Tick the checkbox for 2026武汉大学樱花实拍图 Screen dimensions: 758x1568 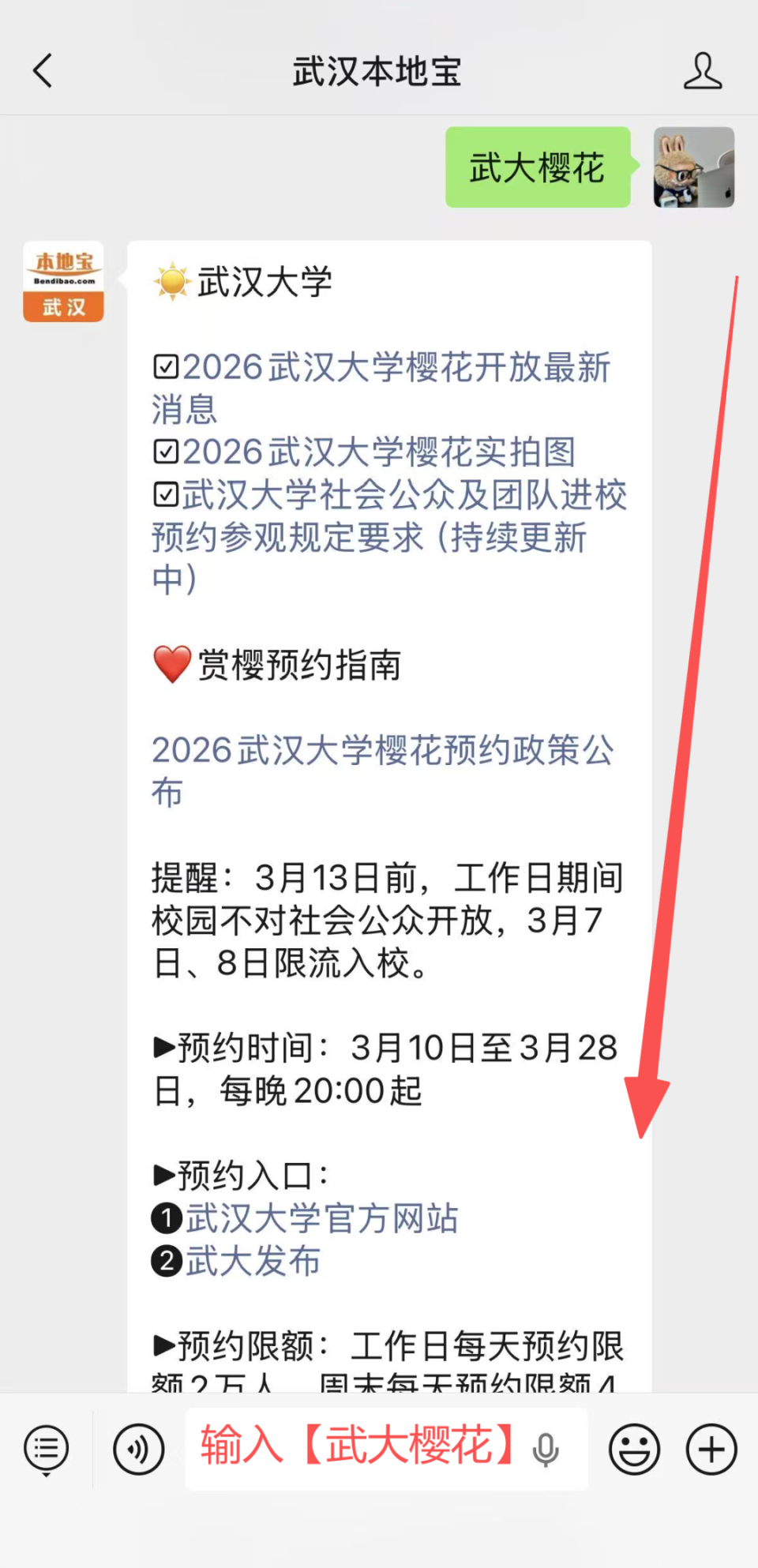pos(164,452)
